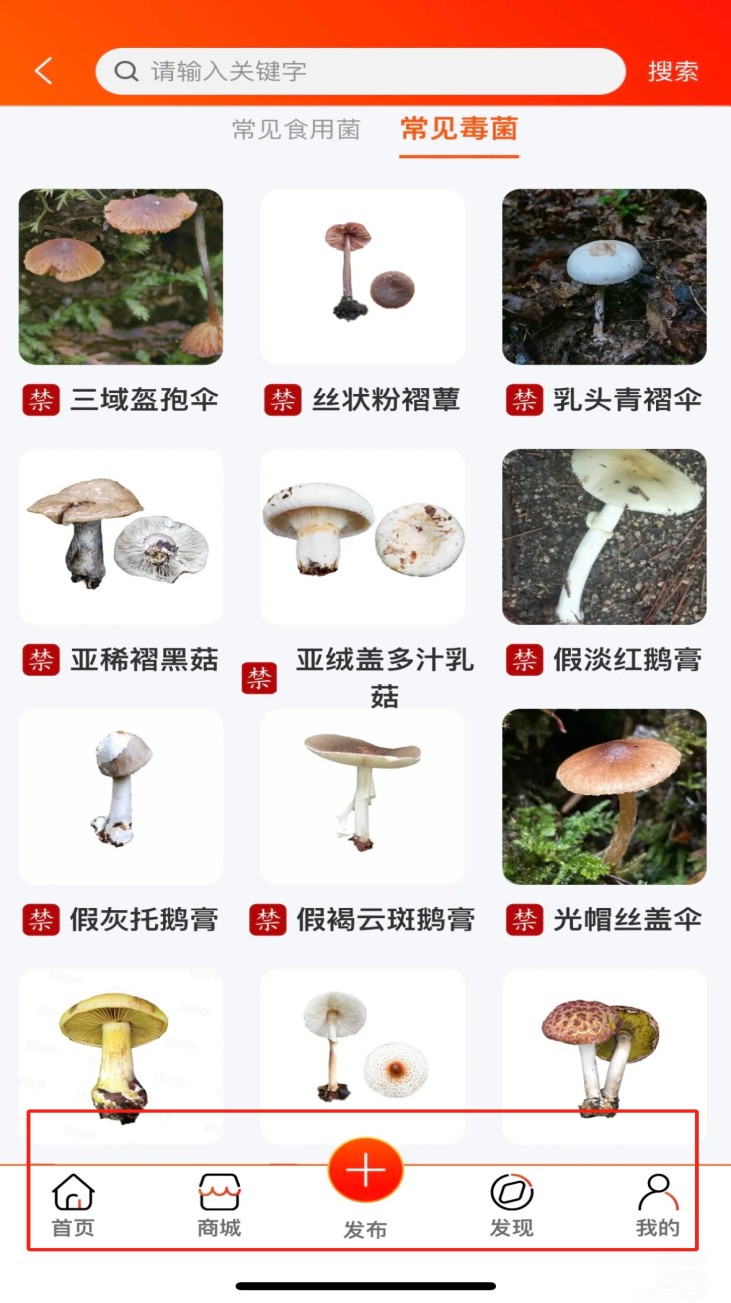Check out the 假灰托鹅膏 card

coord(121,797)
